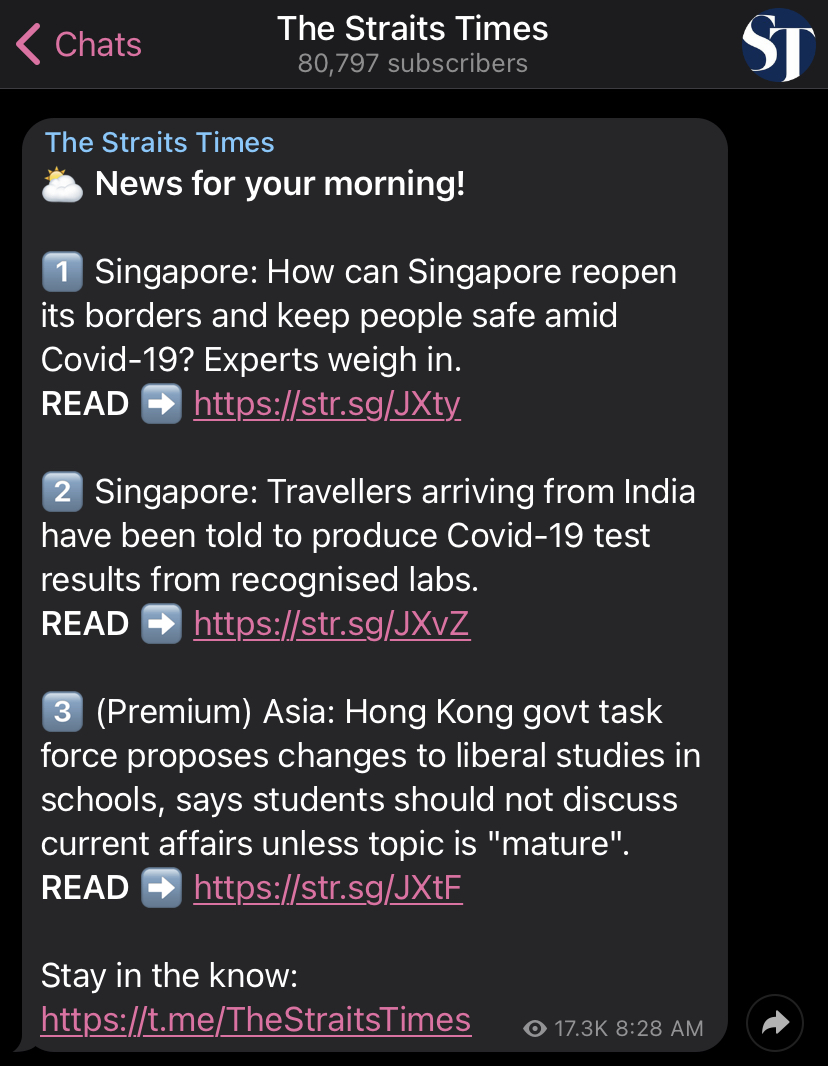Go back to Chats list
This screenshot has height=1066, width=828.
tap(80, 45)
